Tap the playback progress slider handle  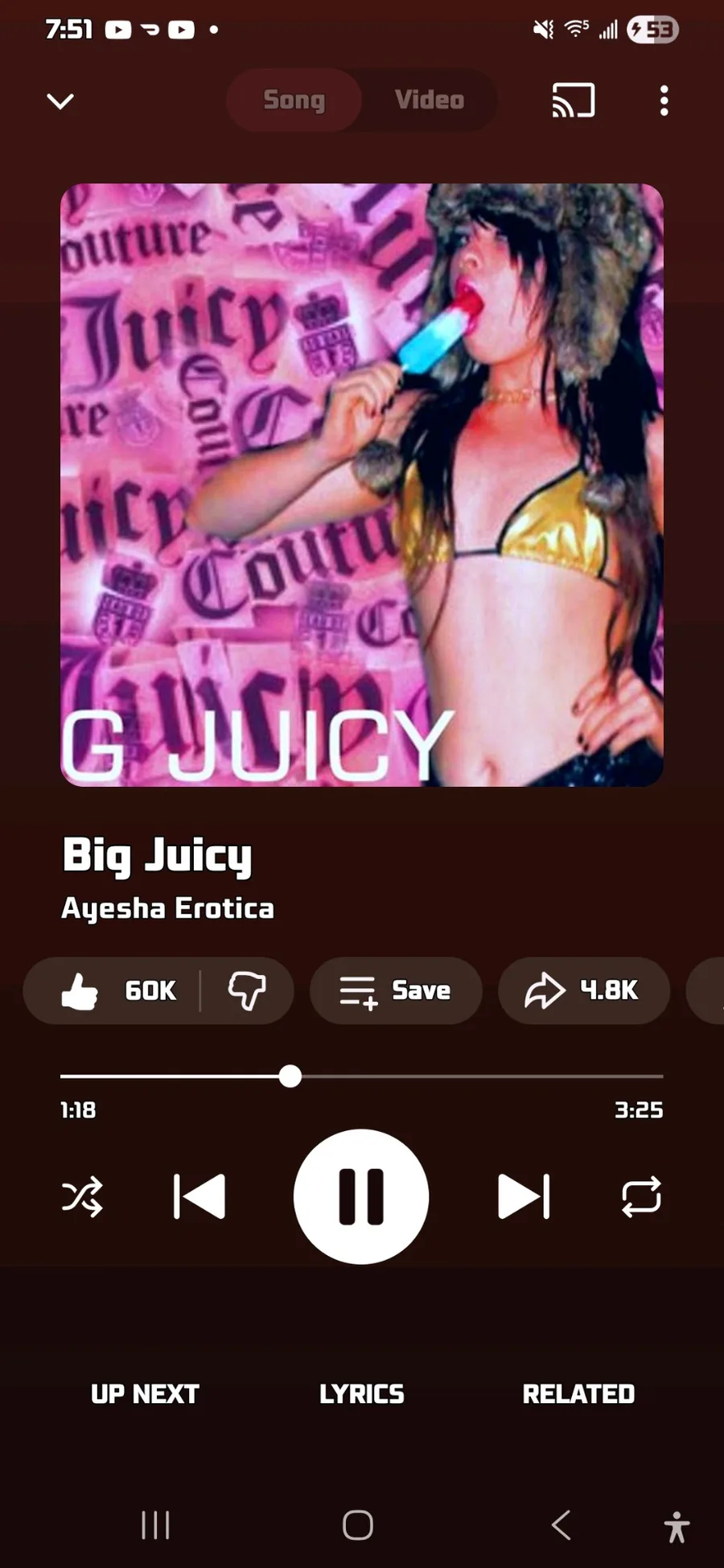[x=290, y=1076]
